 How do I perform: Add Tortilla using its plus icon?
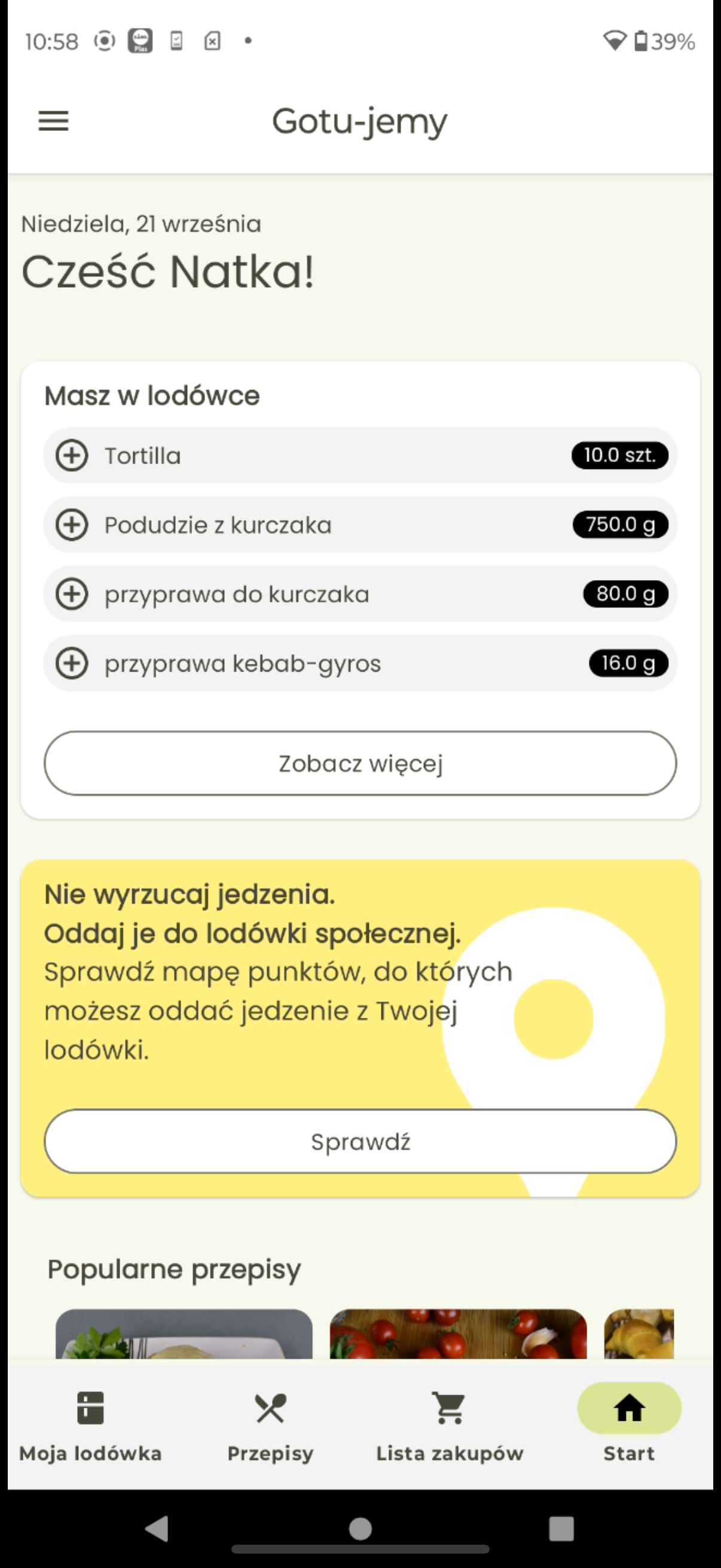(73, 455)
